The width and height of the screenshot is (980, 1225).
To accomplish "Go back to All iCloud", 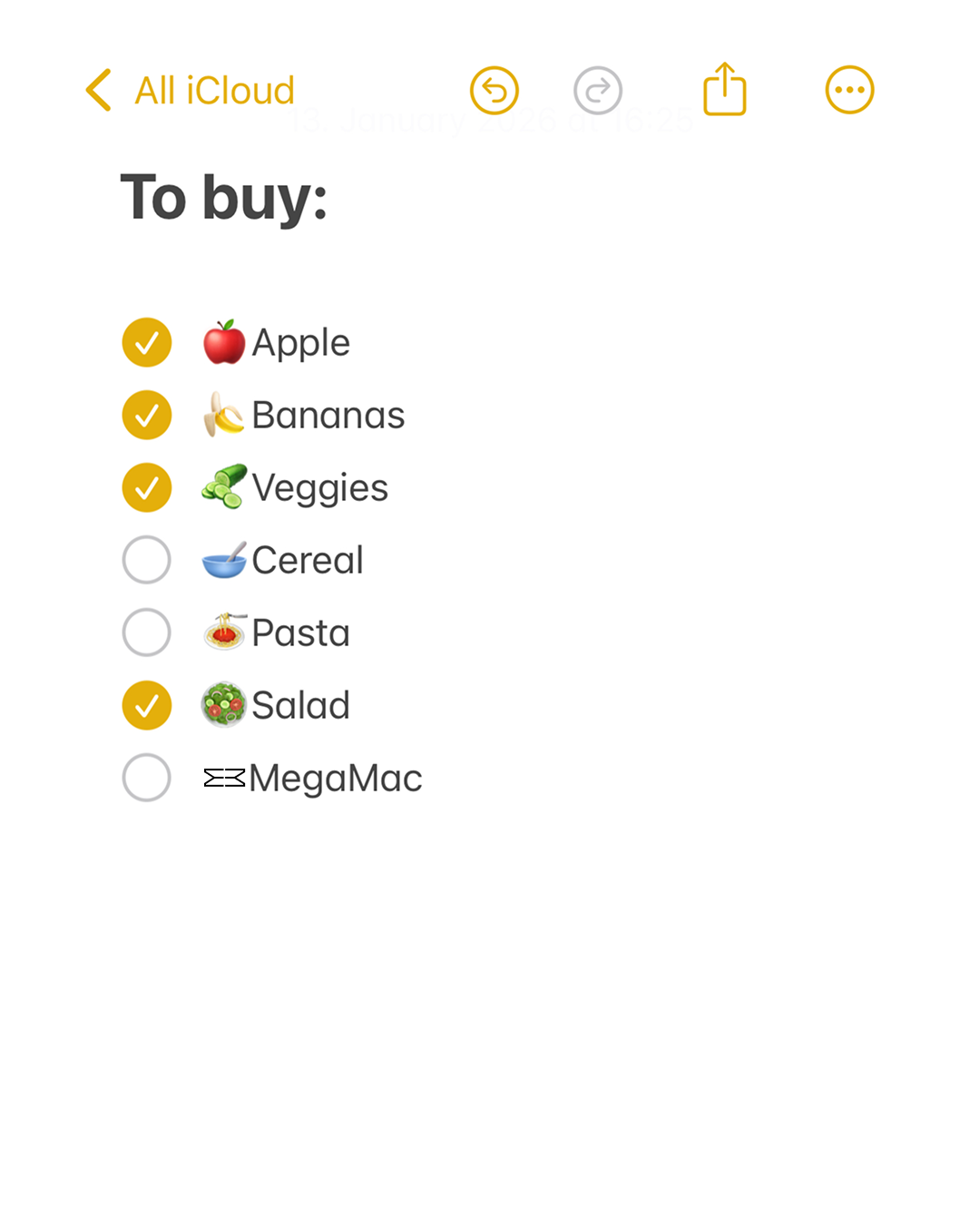I will [x=191, y=91].
